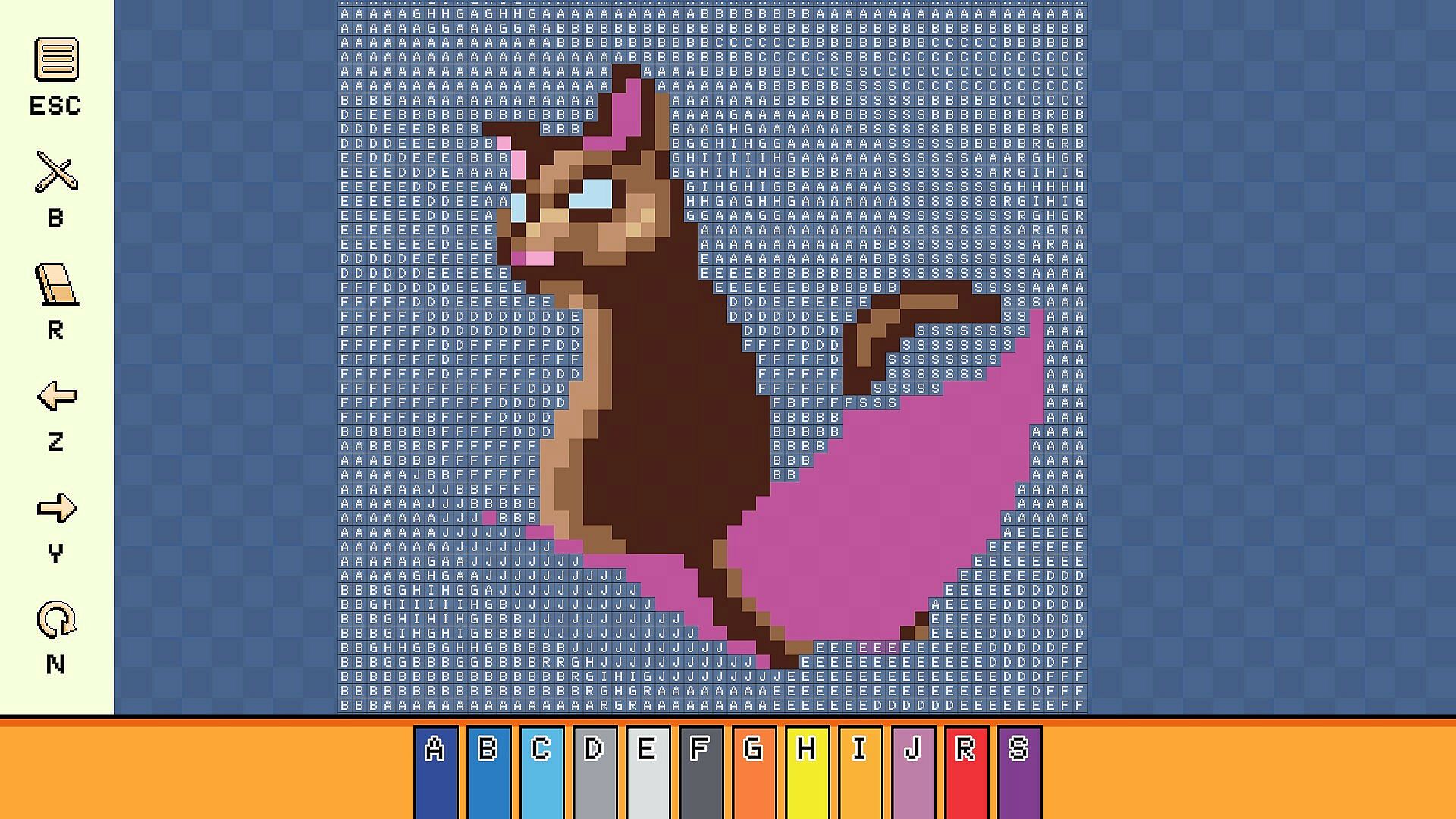Select color swatch F (dark gray)
This screenshot has width=1456, height=819.
point(701,772)
